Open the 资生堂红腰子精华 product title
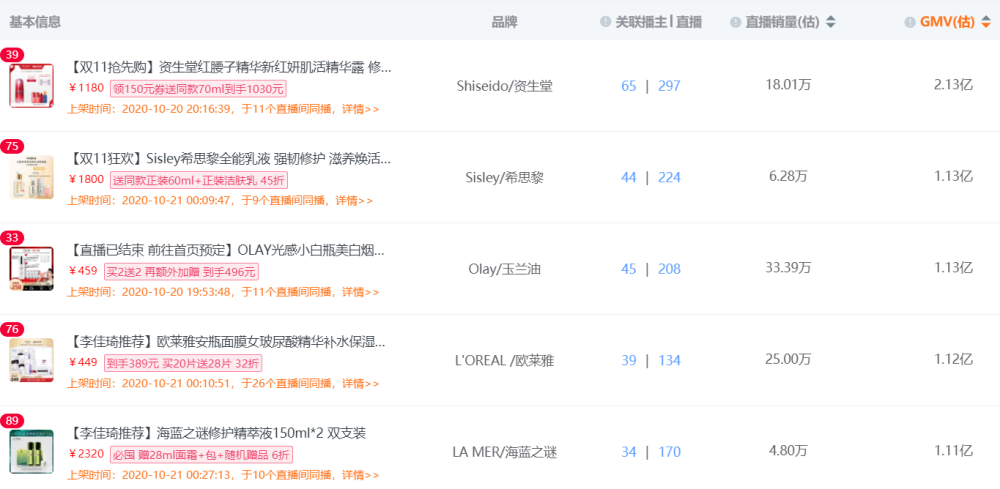This screenshot has width=1000, height=489. pos(231,67)
